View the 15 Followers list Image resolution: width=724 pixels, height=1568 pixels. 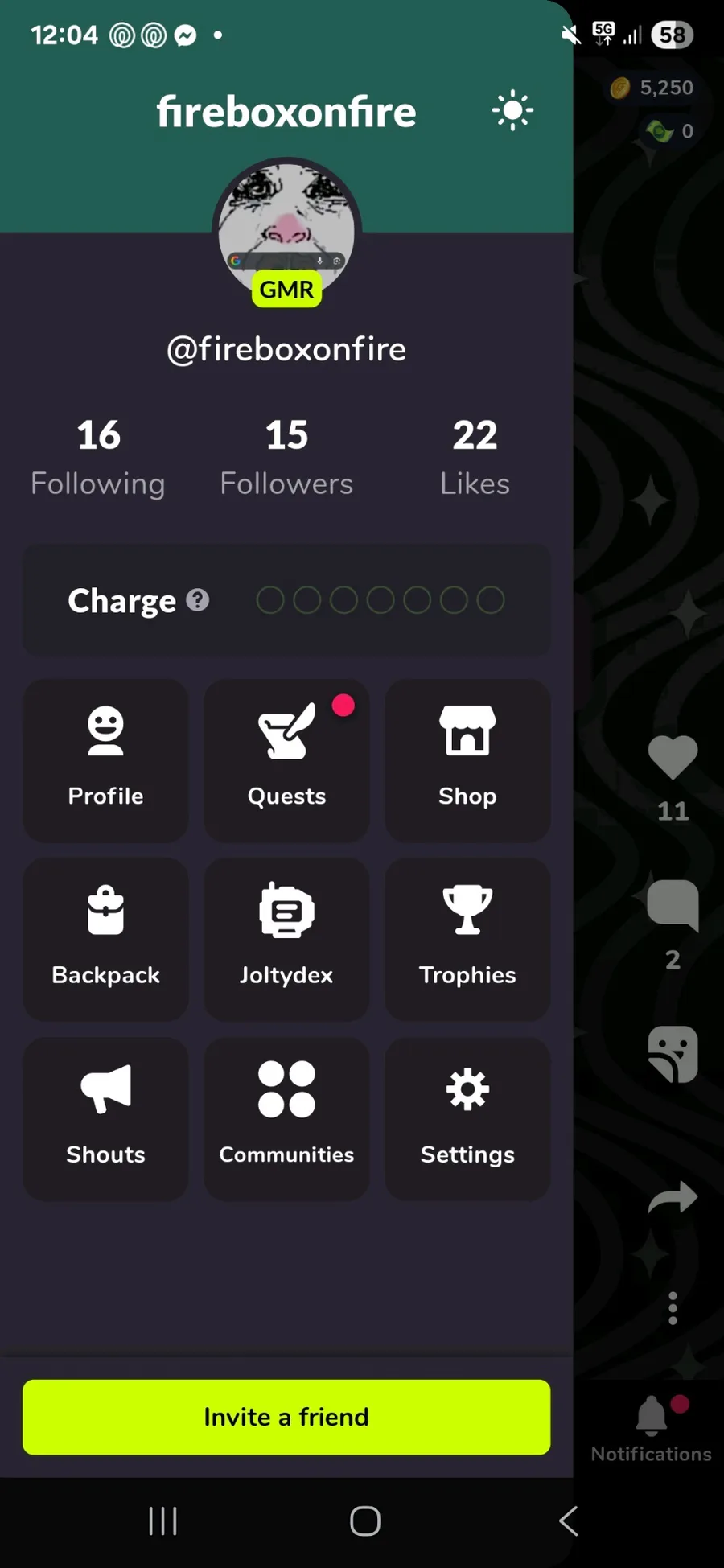click(x=286, y=457)
